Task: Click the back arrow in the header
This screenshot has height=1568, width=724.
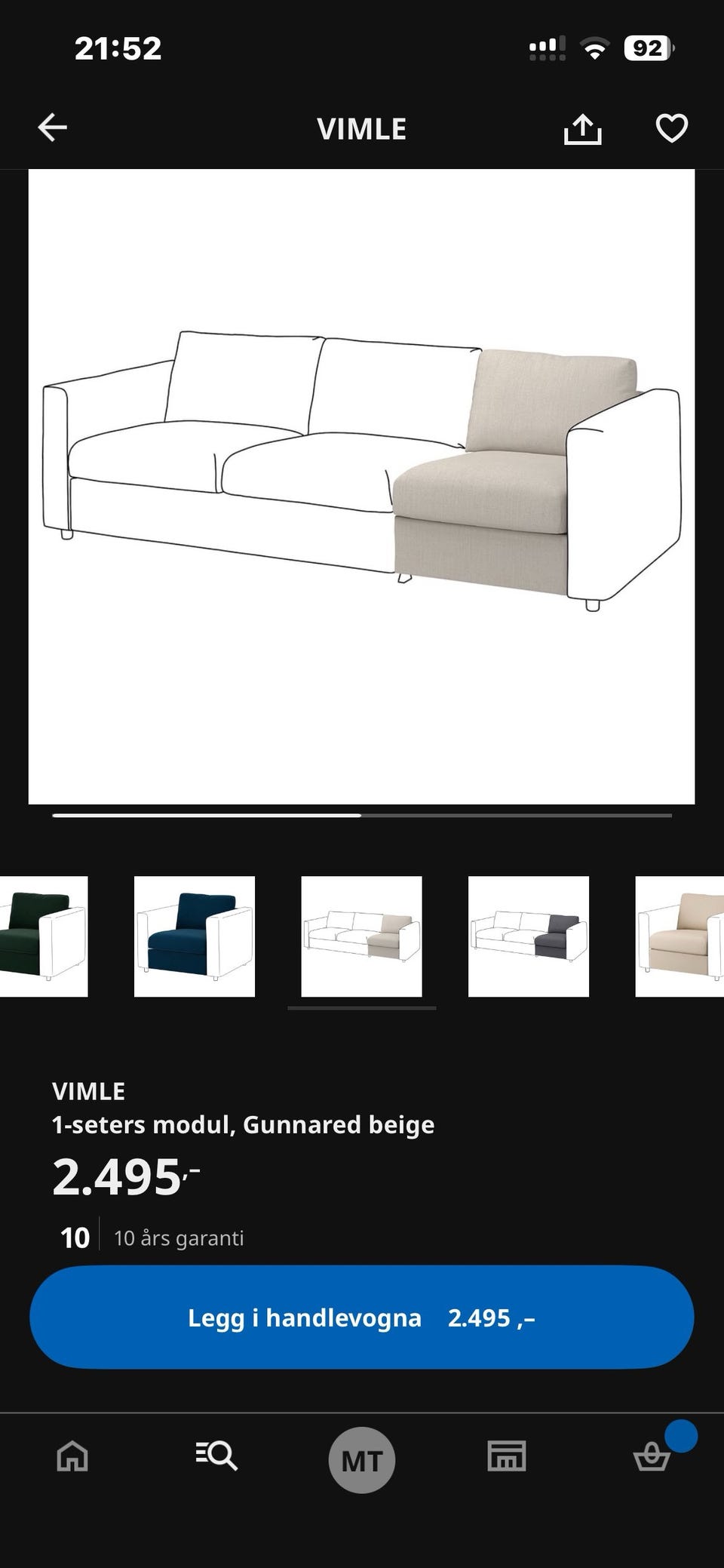Action: click(x=51, y=127)
